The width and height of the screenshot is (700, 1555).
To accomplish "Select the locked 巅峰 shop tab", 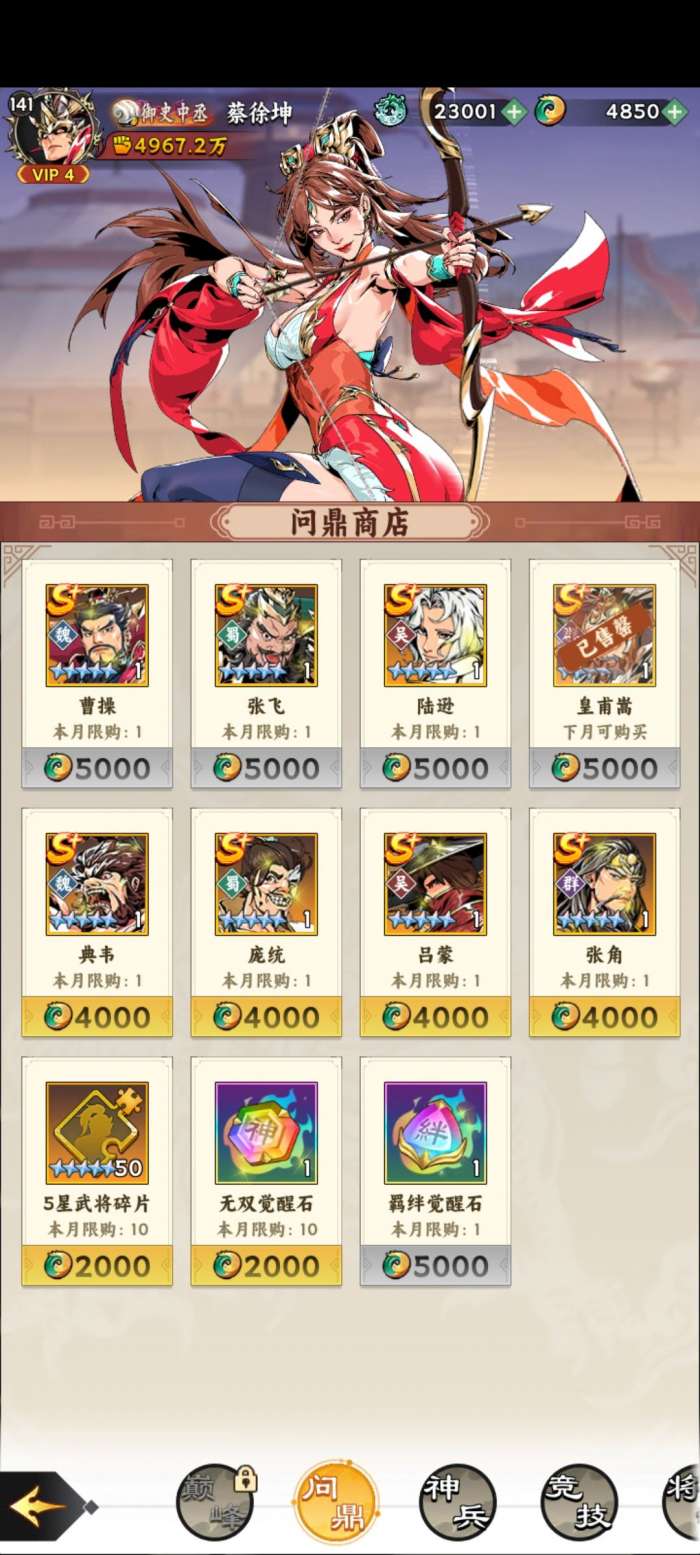I will click(214, 1501).
